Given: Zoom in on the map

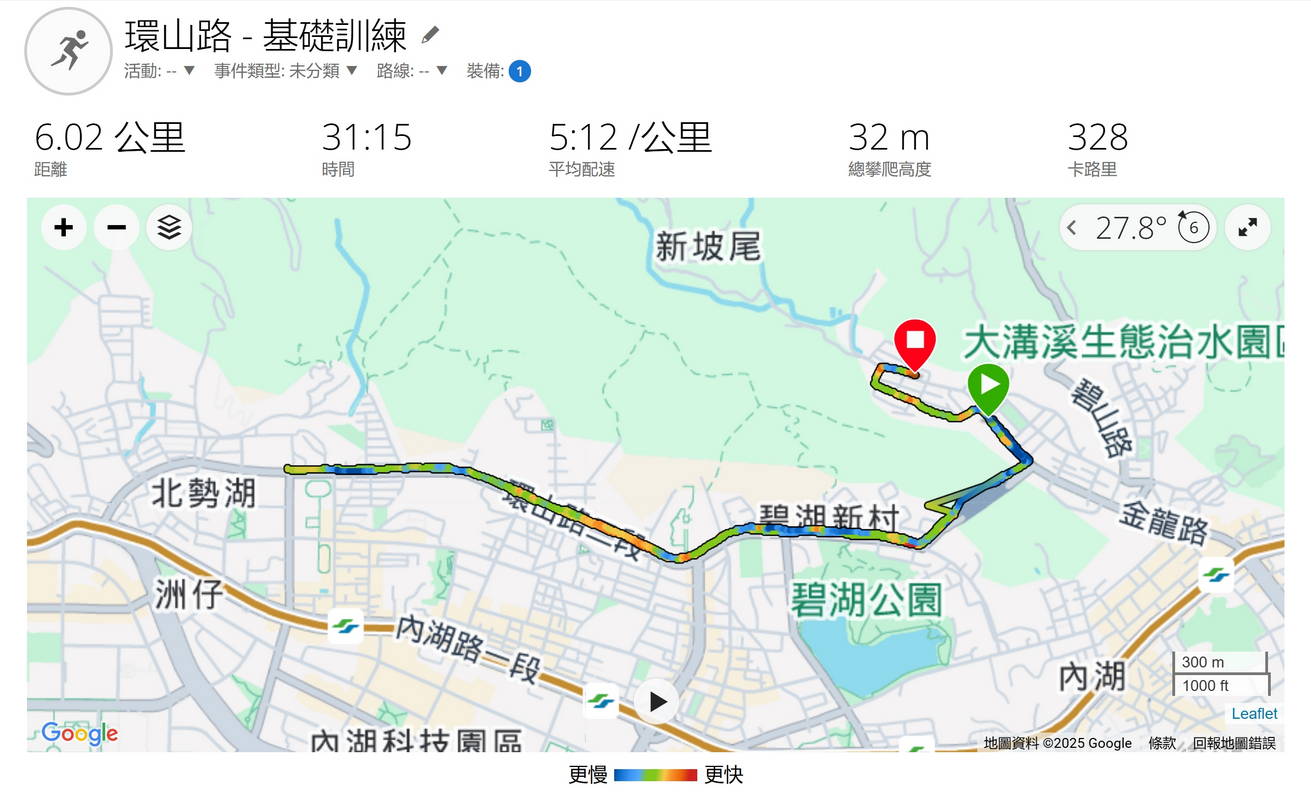Looking at the screenshot, I should click(x=64, y=228).
